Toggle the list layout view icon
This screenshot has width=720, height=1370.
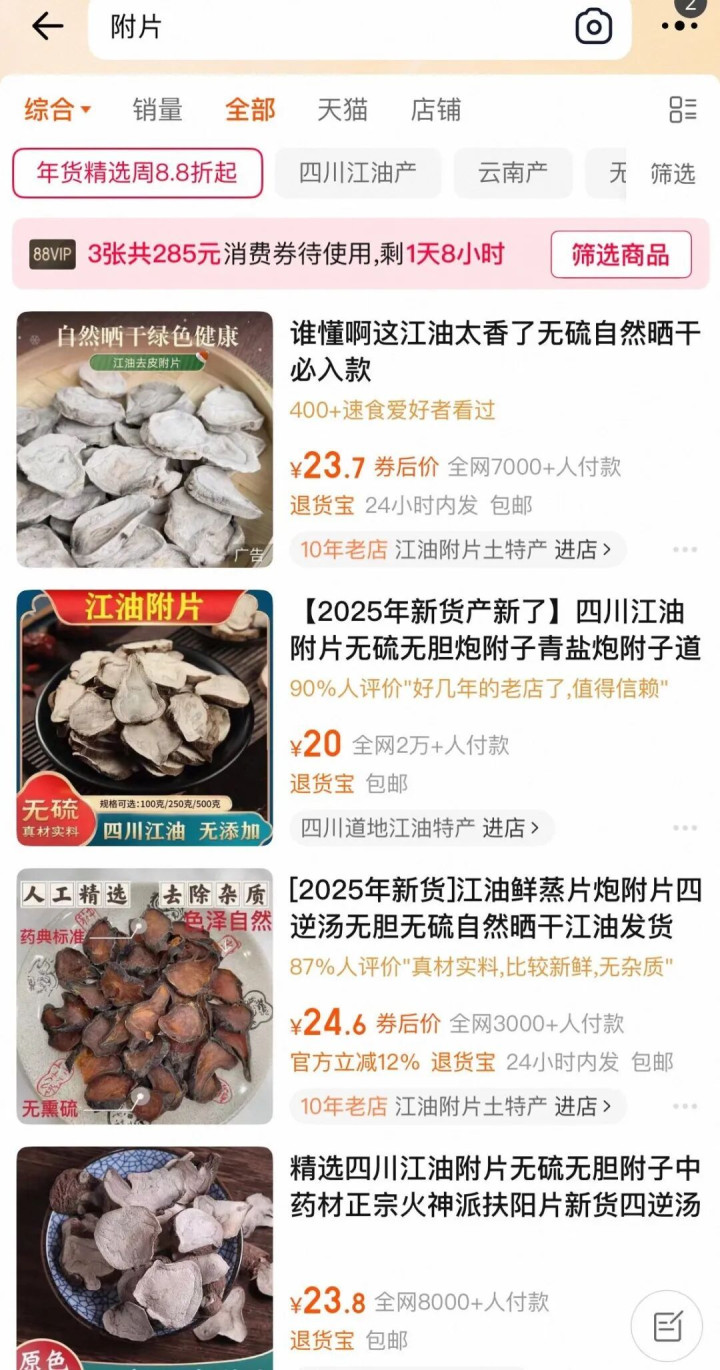click(x=683, y=110)
